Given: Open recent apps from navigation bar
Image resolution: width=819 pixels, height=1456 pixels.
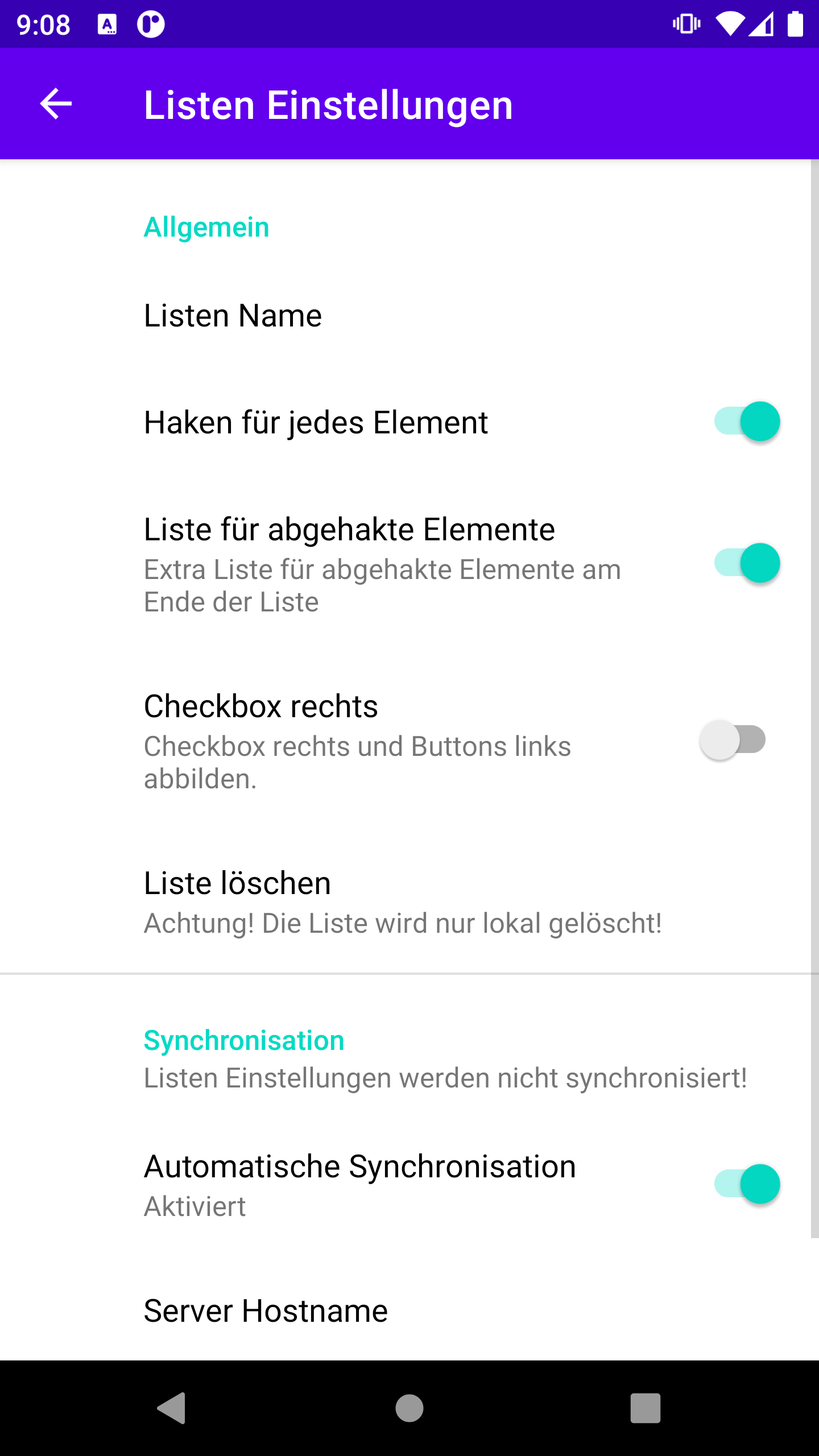Looking at the screenshot, I should (x=645, y=1408).
